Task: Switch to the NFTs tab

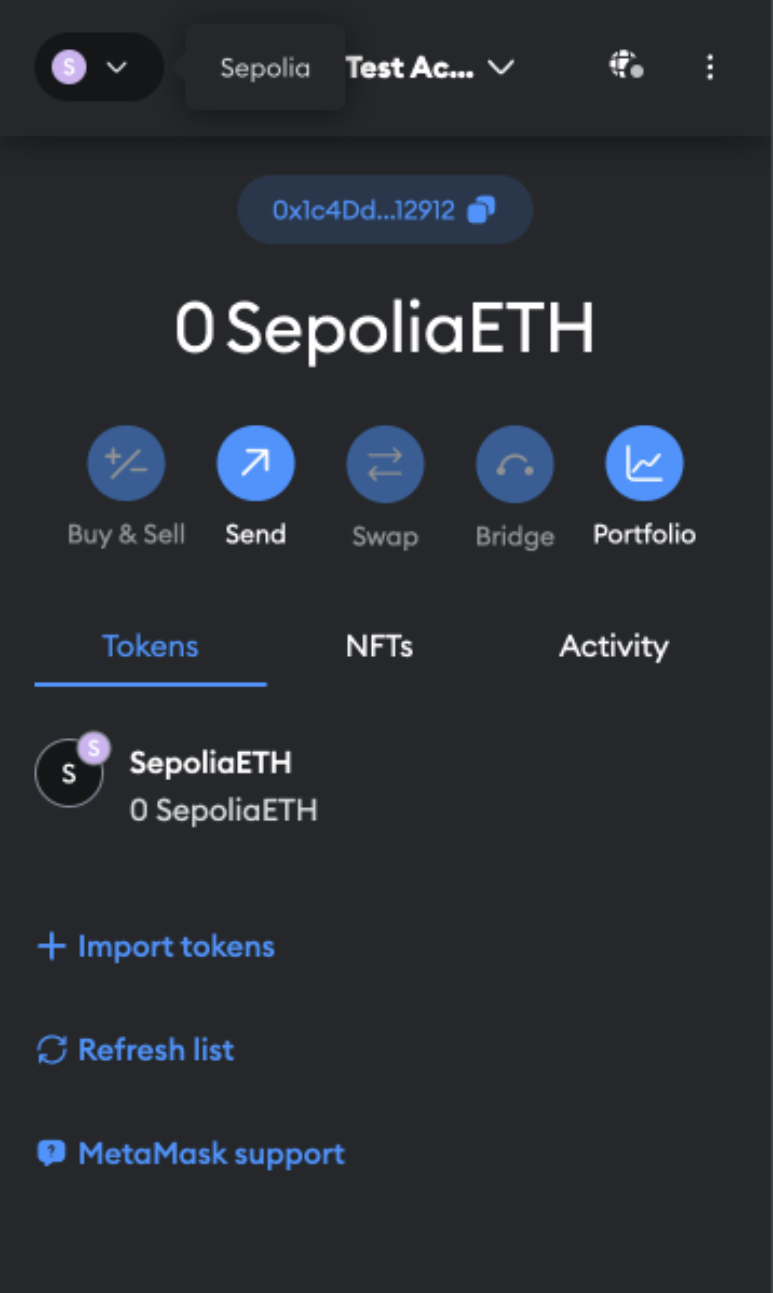Action: coord(379,646)
